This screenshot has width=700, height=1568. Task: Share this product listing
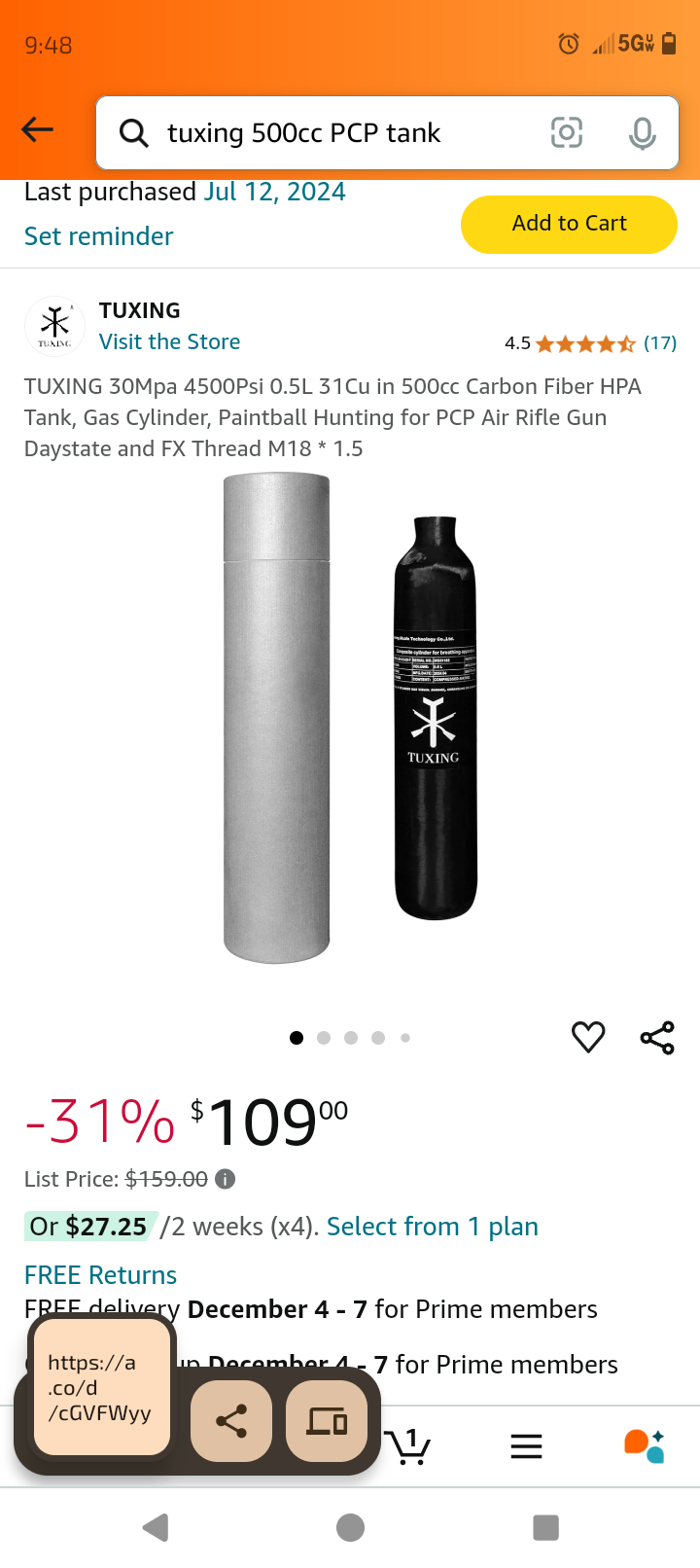[x=657, y=1038]
